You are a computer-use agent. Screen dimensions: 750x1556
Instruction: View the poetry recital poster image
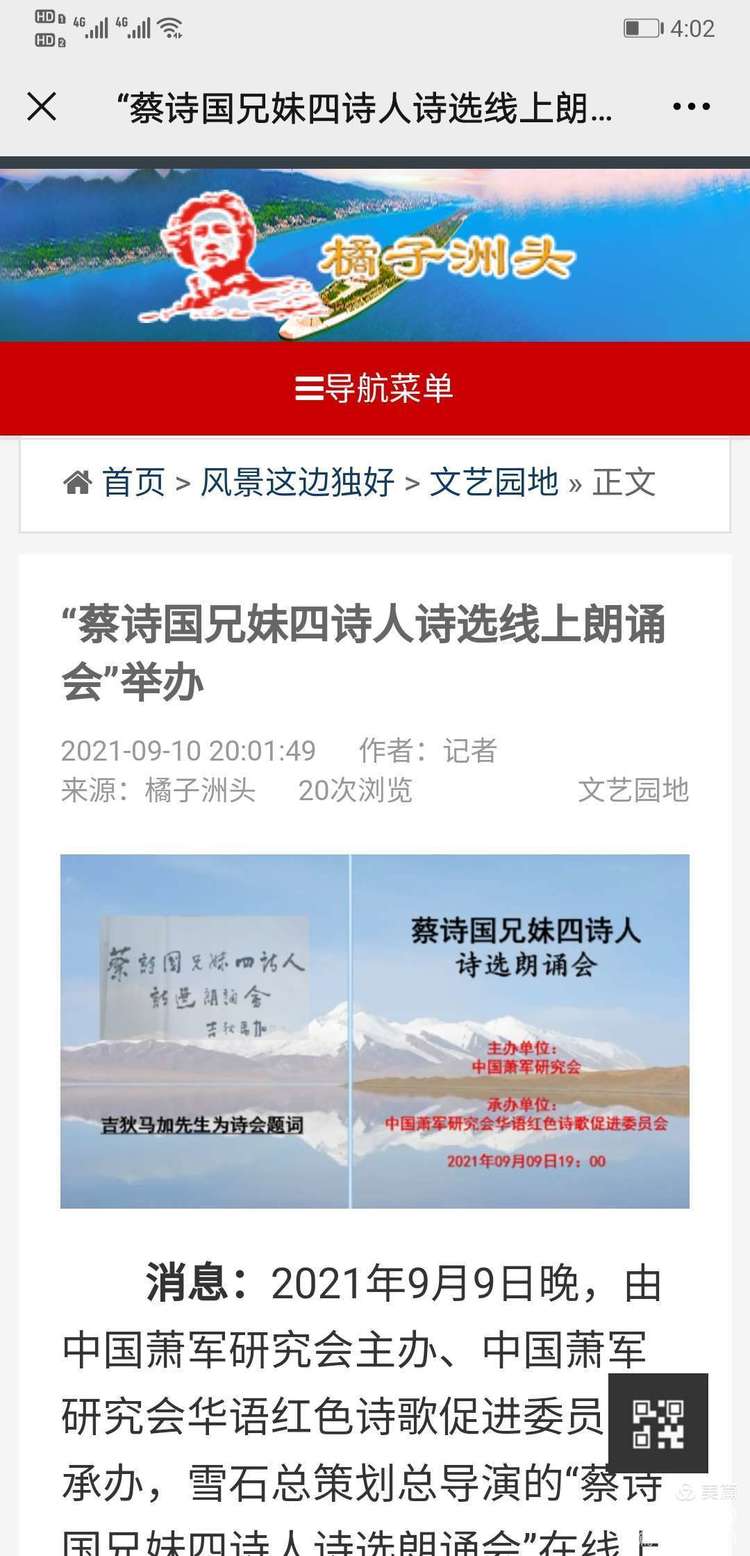coord(375,1031)
